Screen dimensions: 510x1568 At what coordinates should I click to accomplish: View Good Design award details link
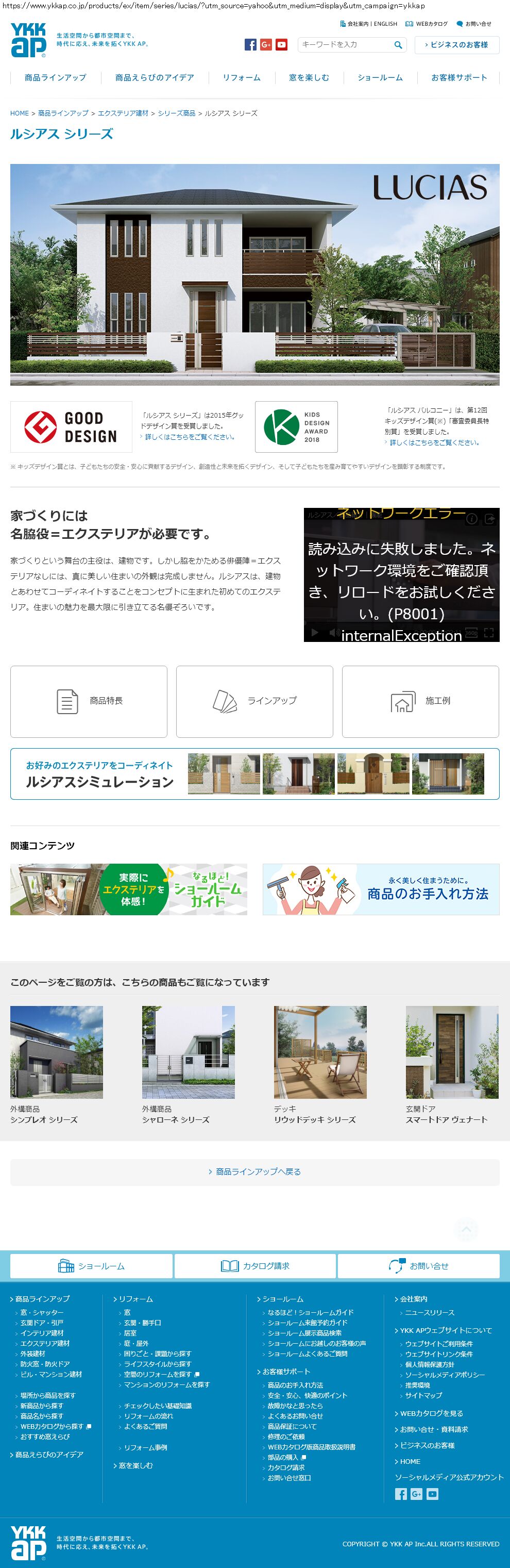(x=190, y=436)
